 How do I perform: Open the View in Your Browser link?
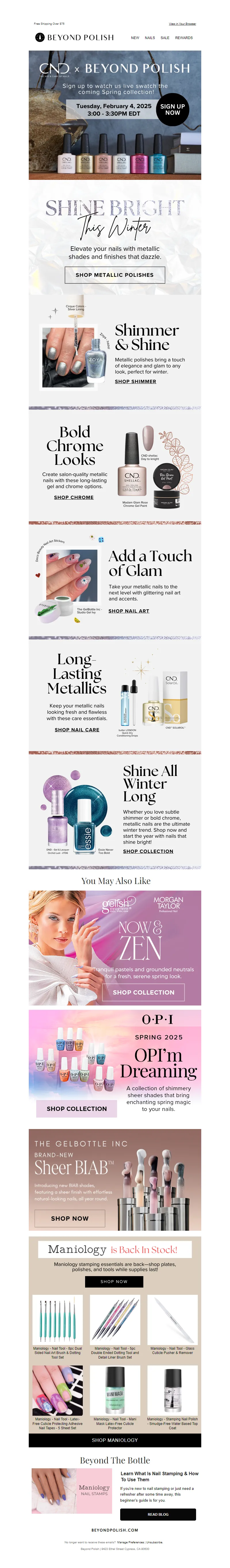tap(182, 24)
